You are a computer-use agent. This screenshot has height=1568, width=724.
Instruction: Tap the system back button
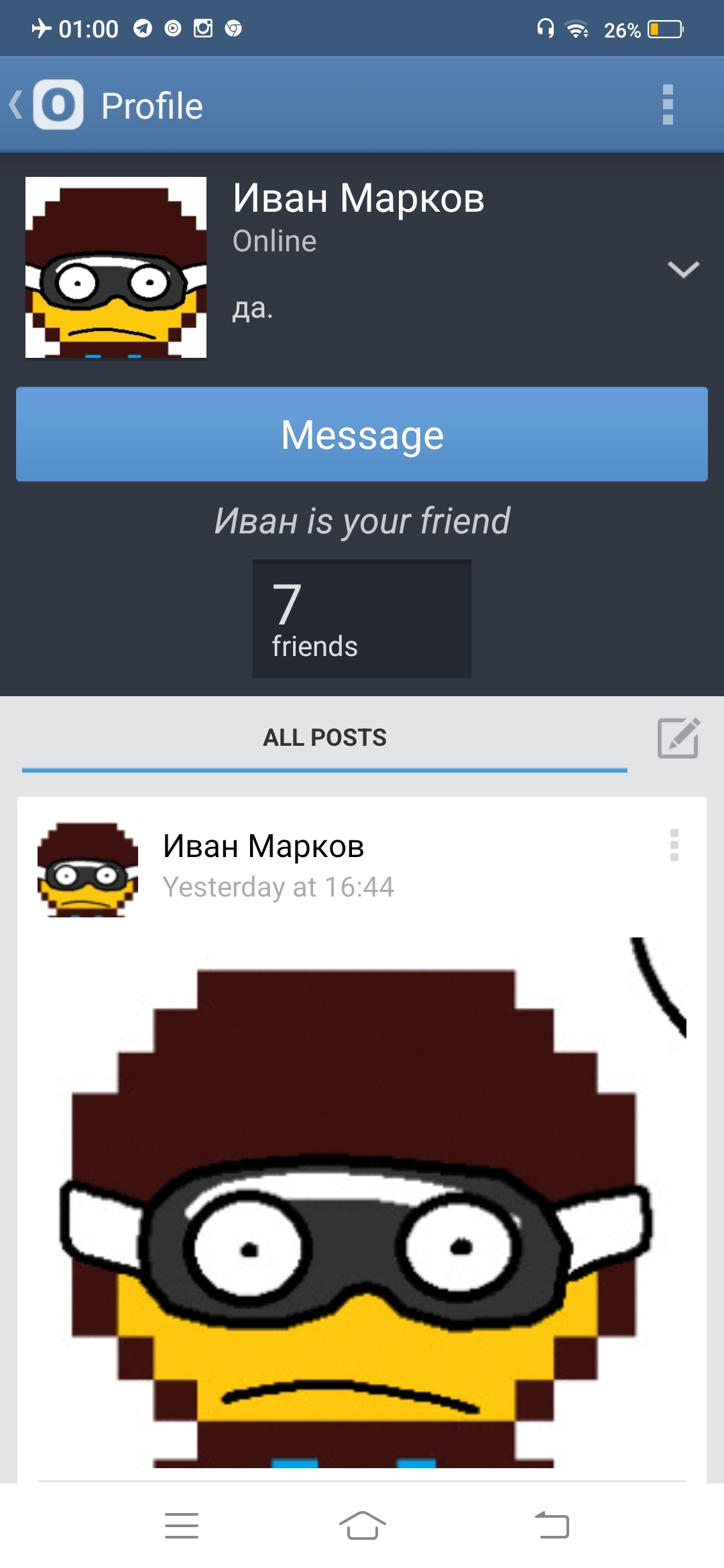552,1526
